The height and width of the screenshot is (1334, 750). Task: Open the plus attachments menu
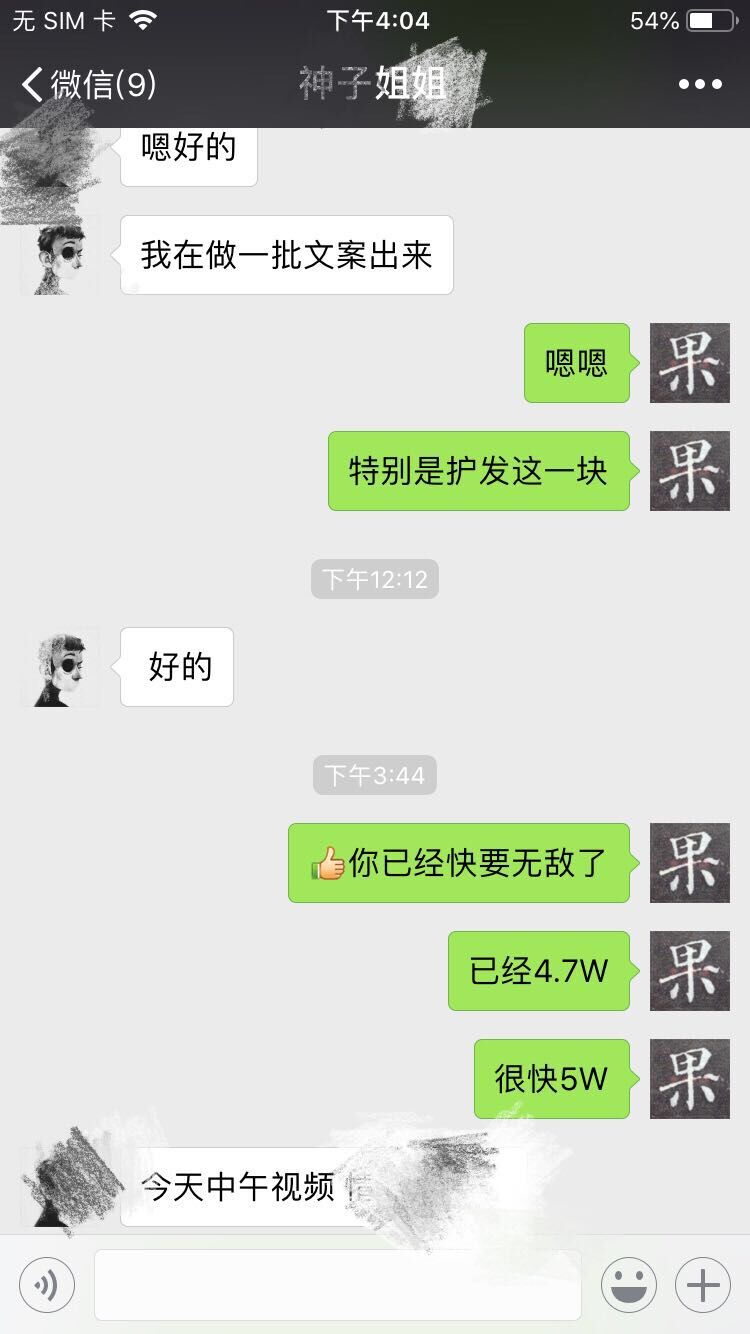(x=703, y=1285)
